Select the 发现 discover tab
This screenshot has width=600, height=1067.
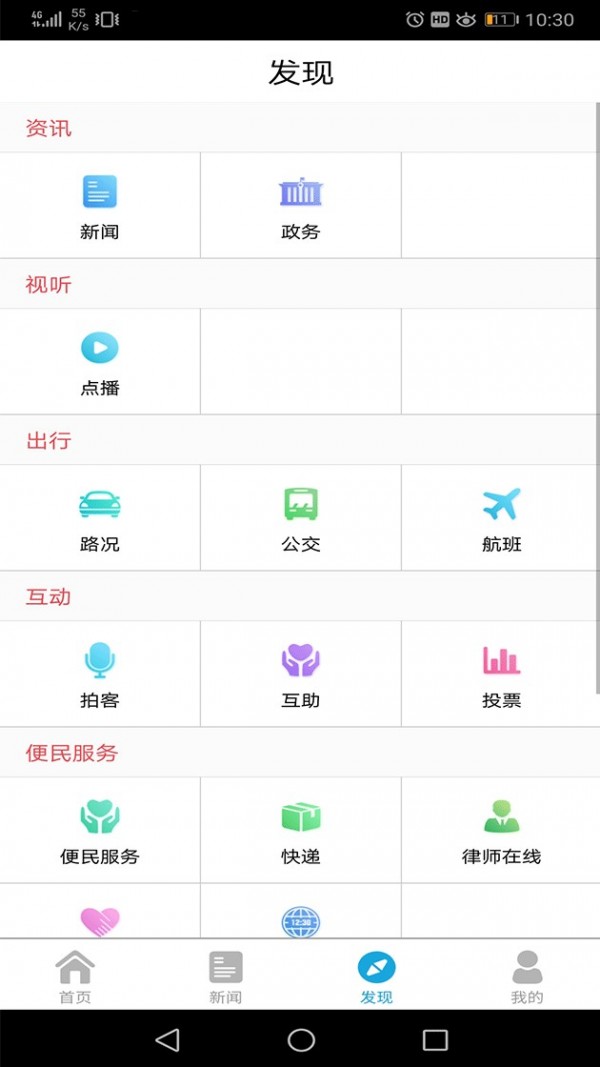376,976
